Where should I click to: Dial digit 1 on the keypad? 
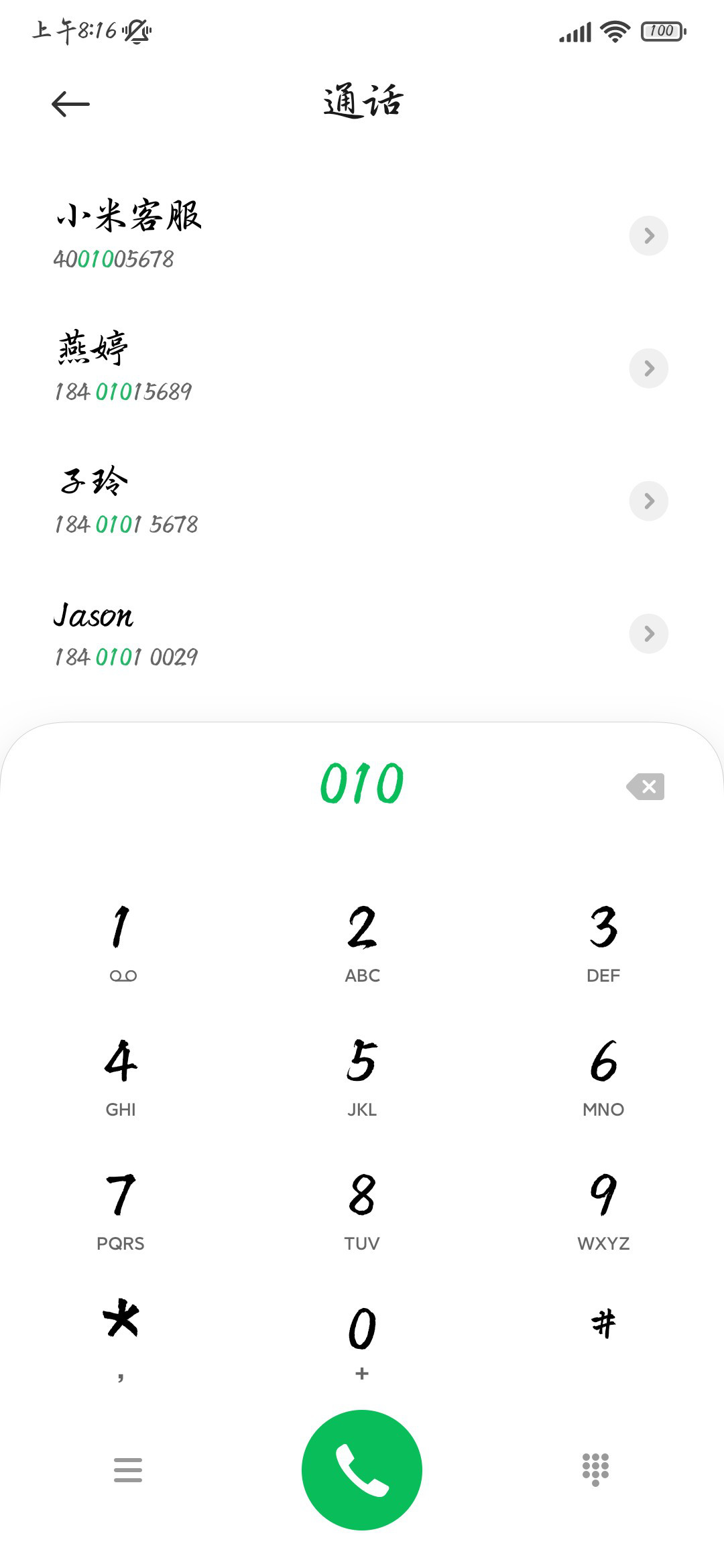coord(121,941)
